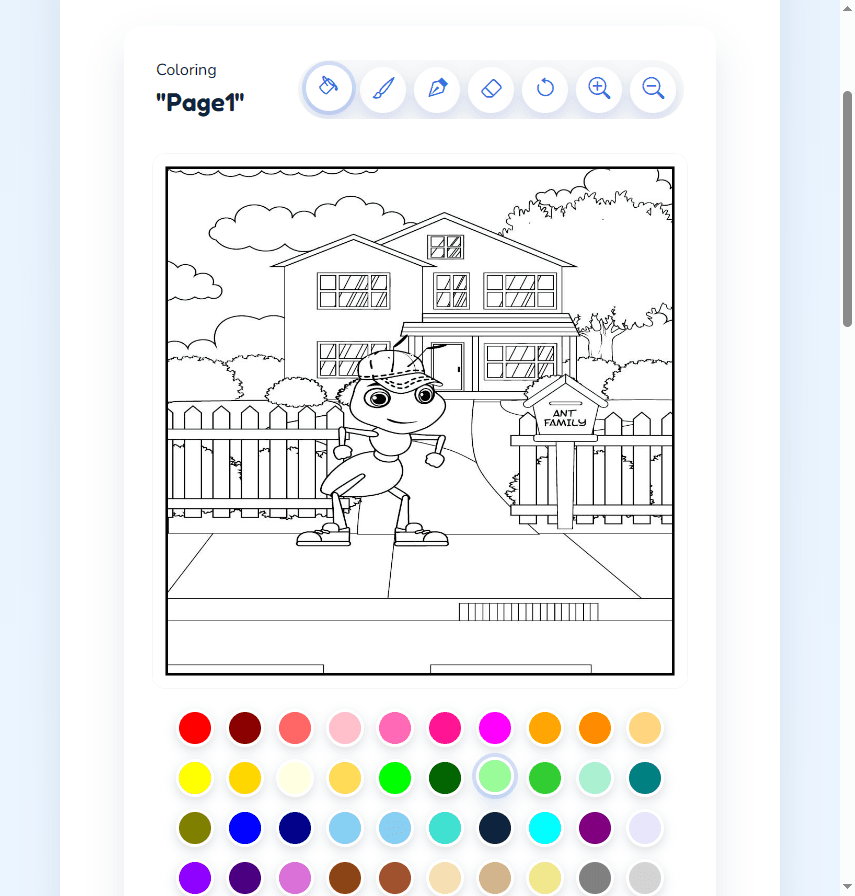Zoom out of the coloring page
This screenshot has height=896, width=855.
653,89
